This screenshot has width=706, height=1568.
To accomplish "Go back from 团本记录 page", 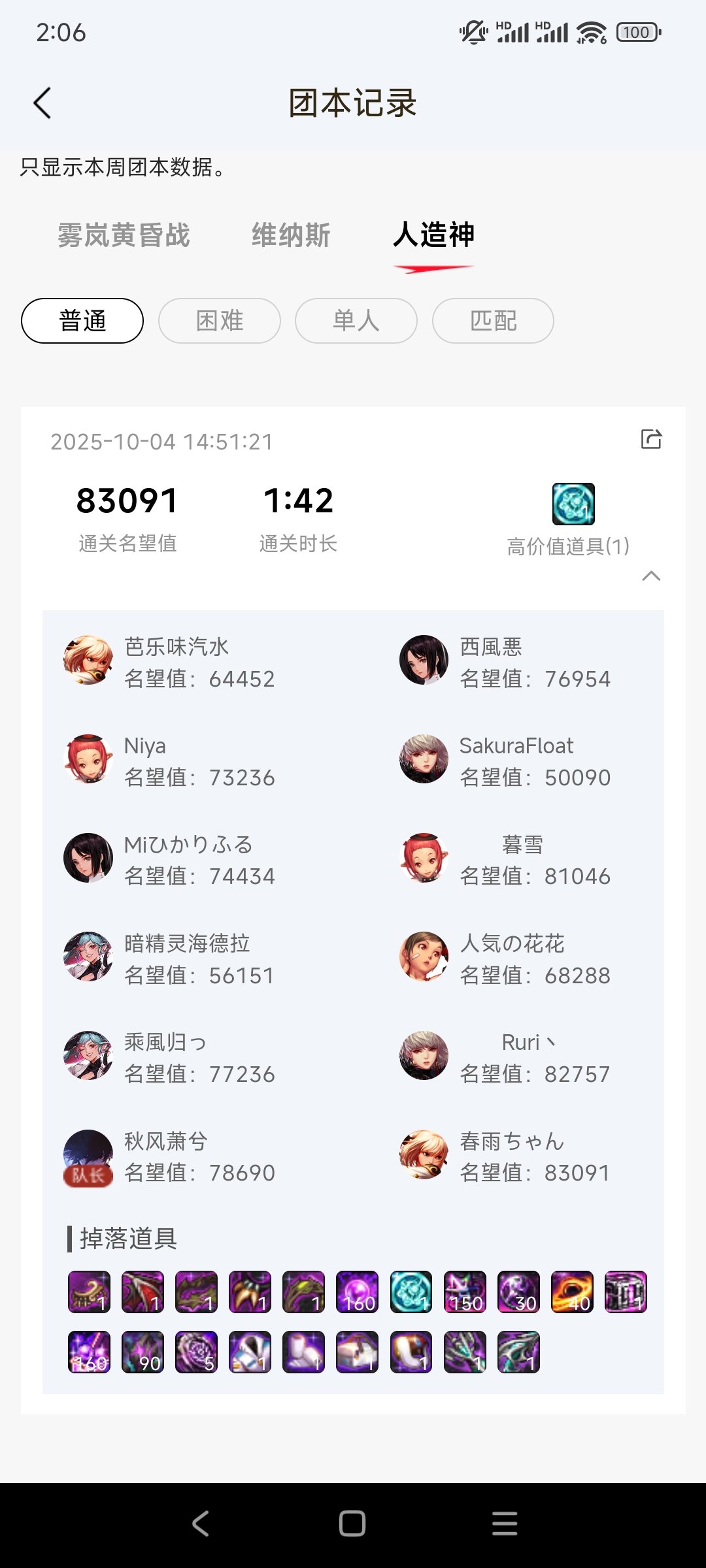I will (x=42, y=103).
